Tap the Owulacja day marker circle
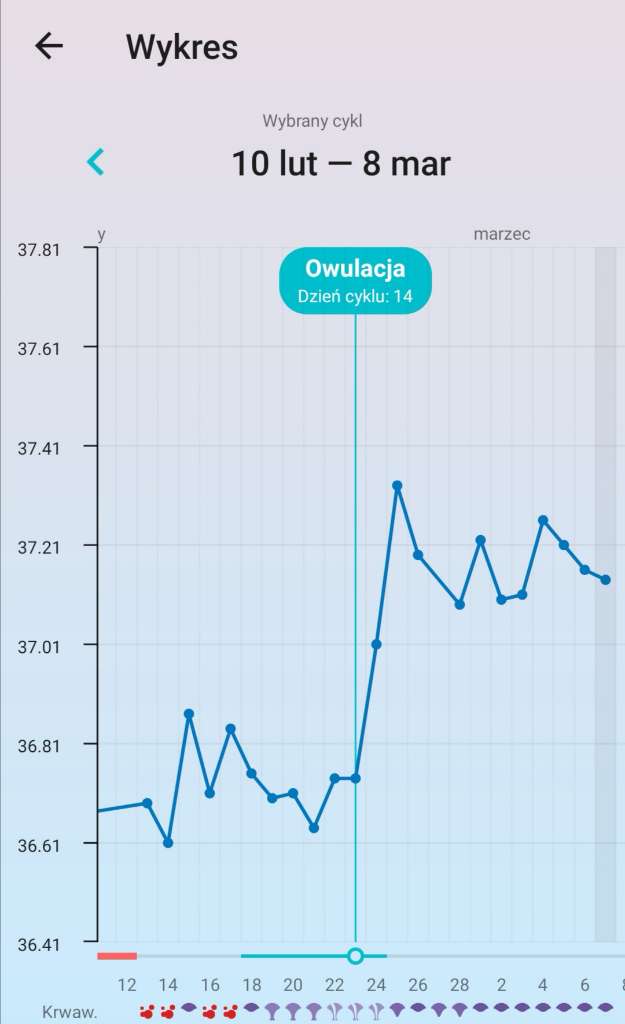Screen dimensions: 625x1024 pyautogui.click(x=355, y=956)
